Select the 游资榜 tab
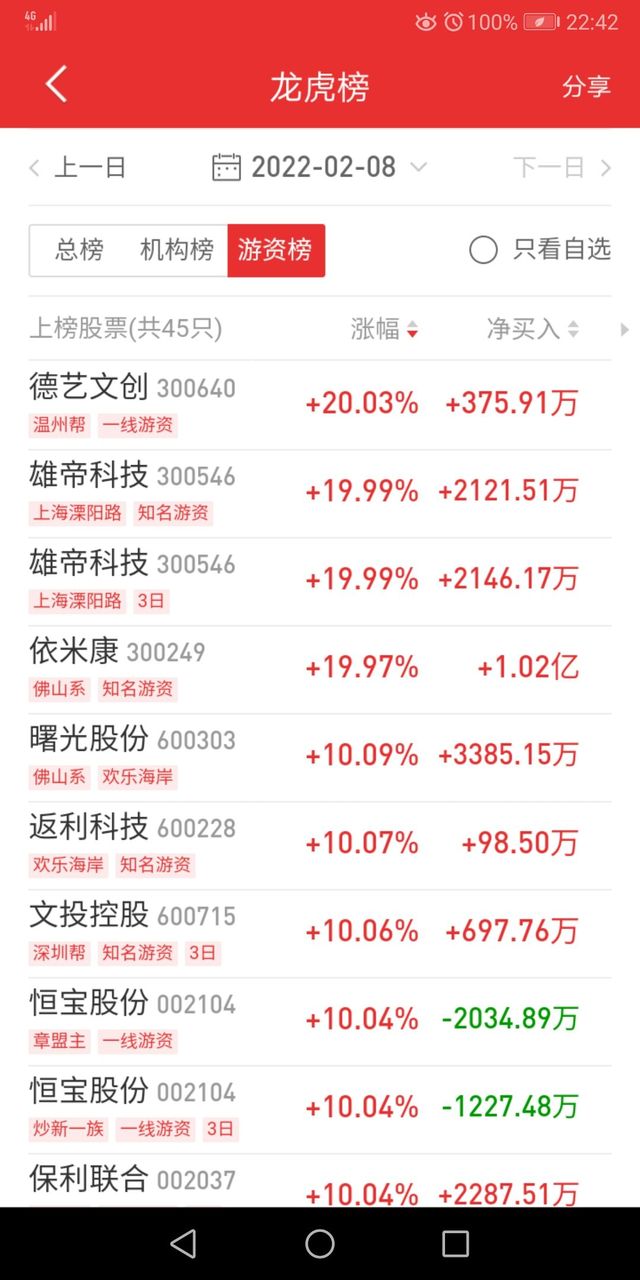This screenshot has width=640, height=1280. tap(275, 250)
